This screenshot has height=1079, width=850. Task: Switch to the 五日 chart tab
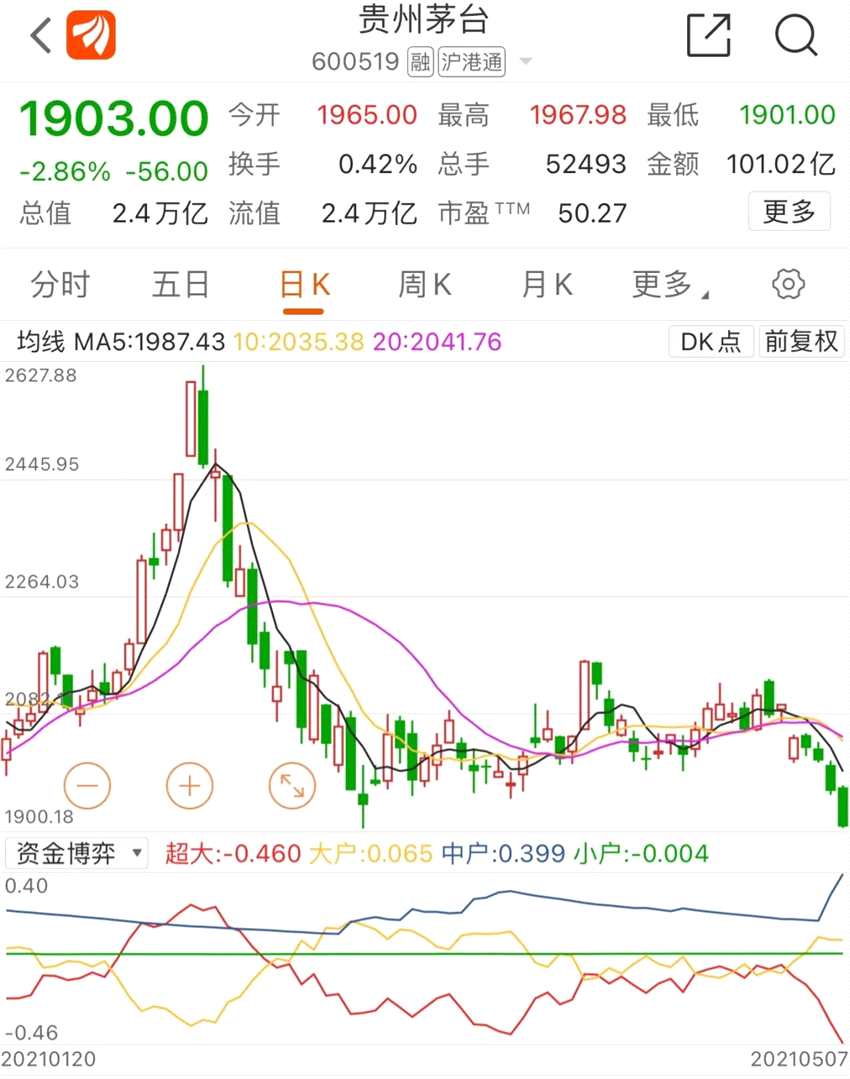(x=181, y=285)
